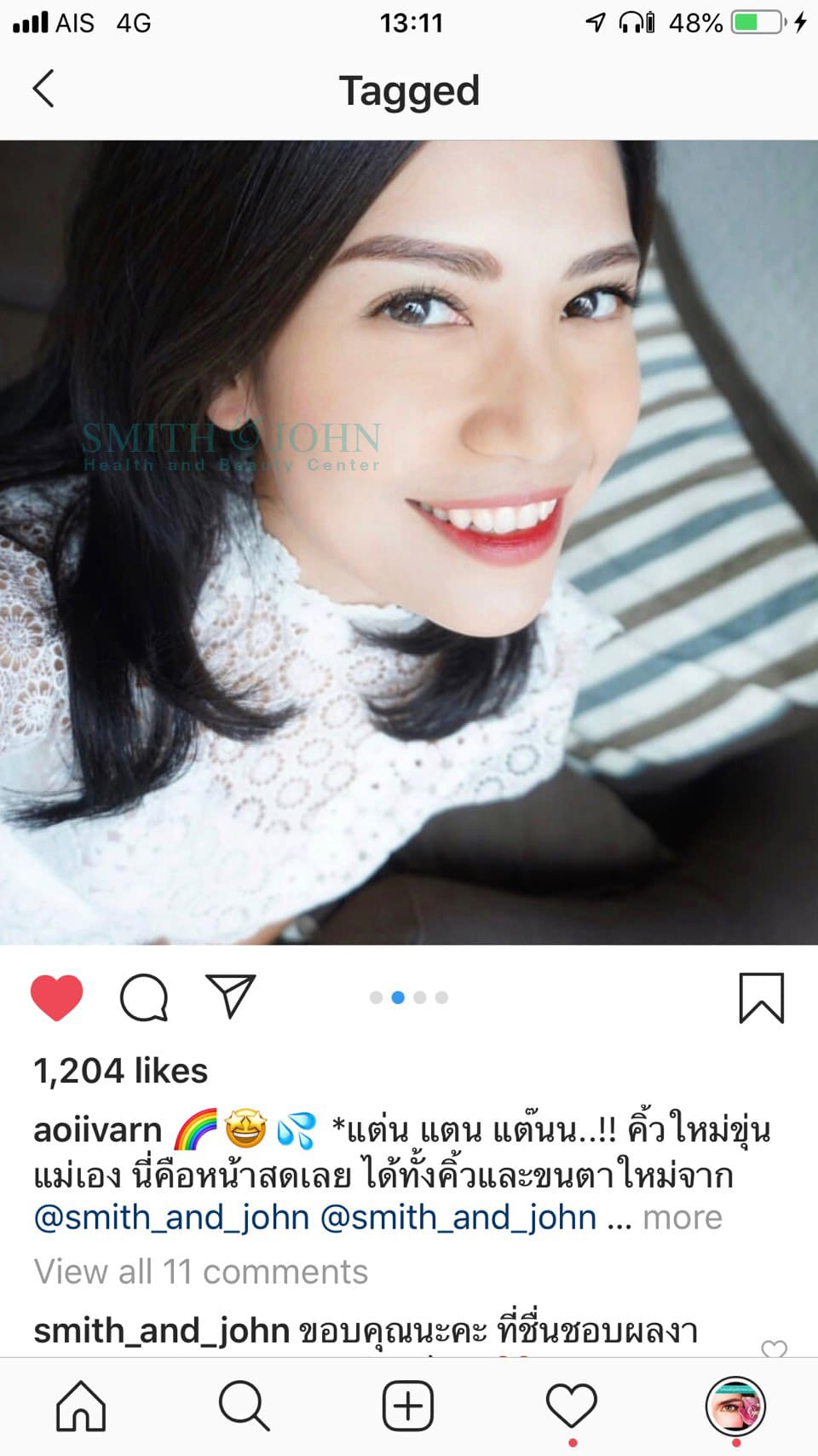Open your profile tab
818x1456 pixels.
click(x=735, y=1406)
